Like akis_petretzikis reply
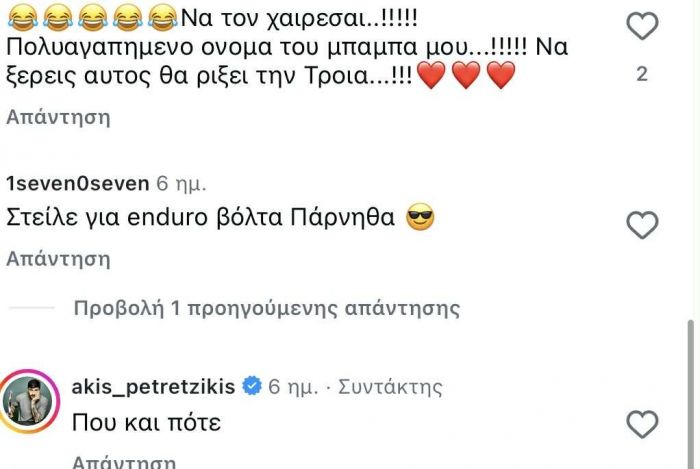This screenshot has width=700, height=469. point(641,424)
